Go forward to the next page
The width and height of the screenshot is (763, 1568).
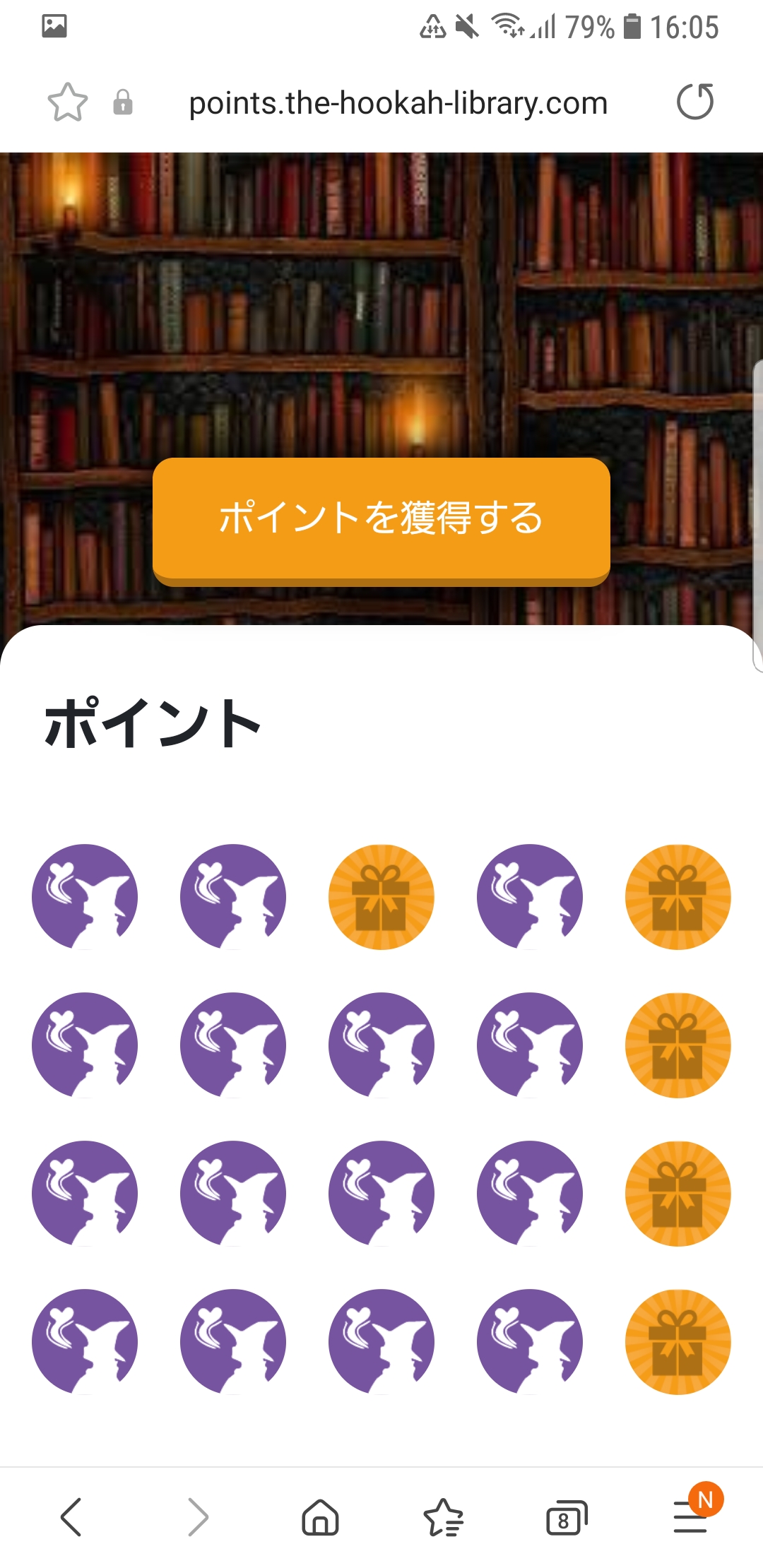pyautogui.click(x=198, y=1516)
